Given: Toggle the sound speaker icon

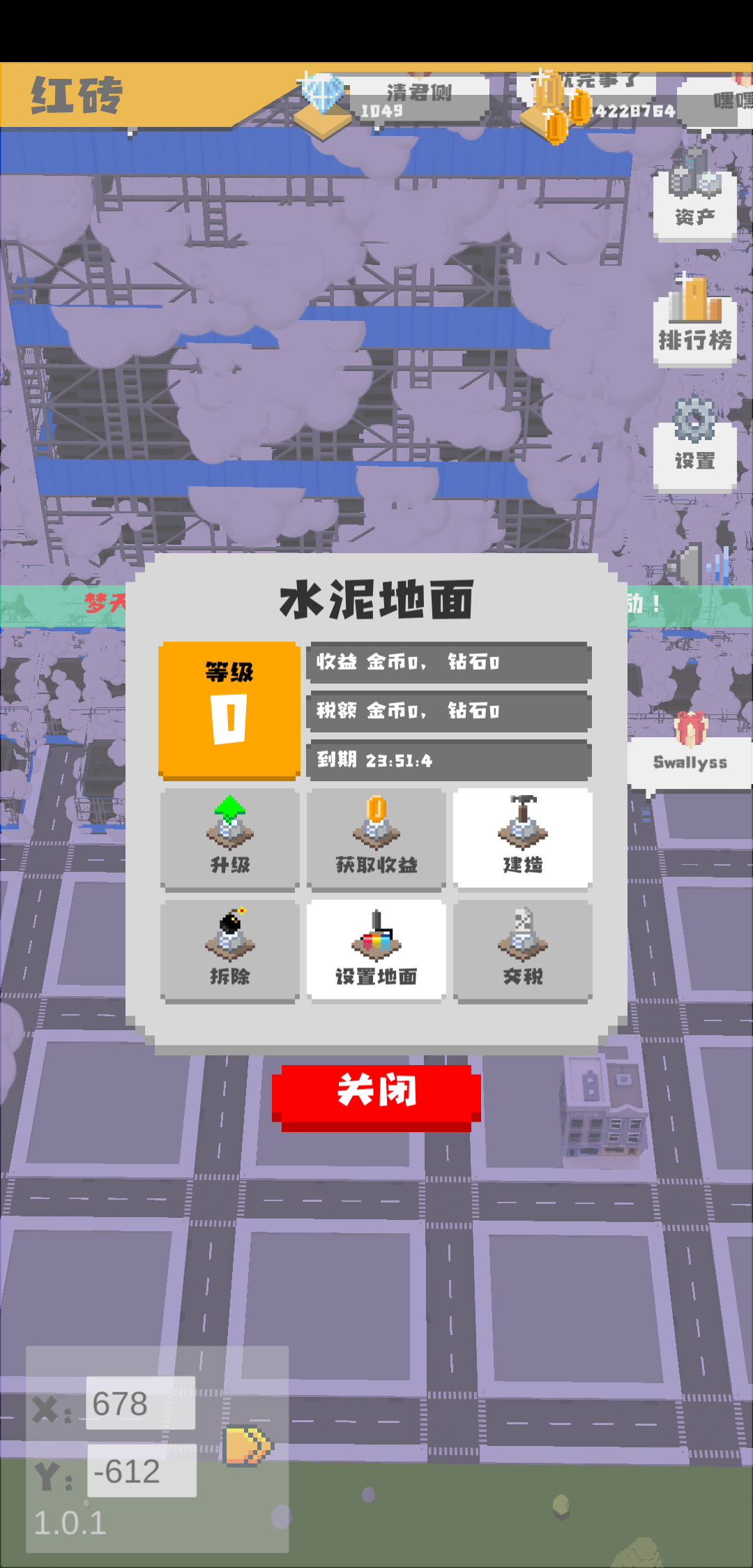Looking at the screenshot, I should point(687,565).
